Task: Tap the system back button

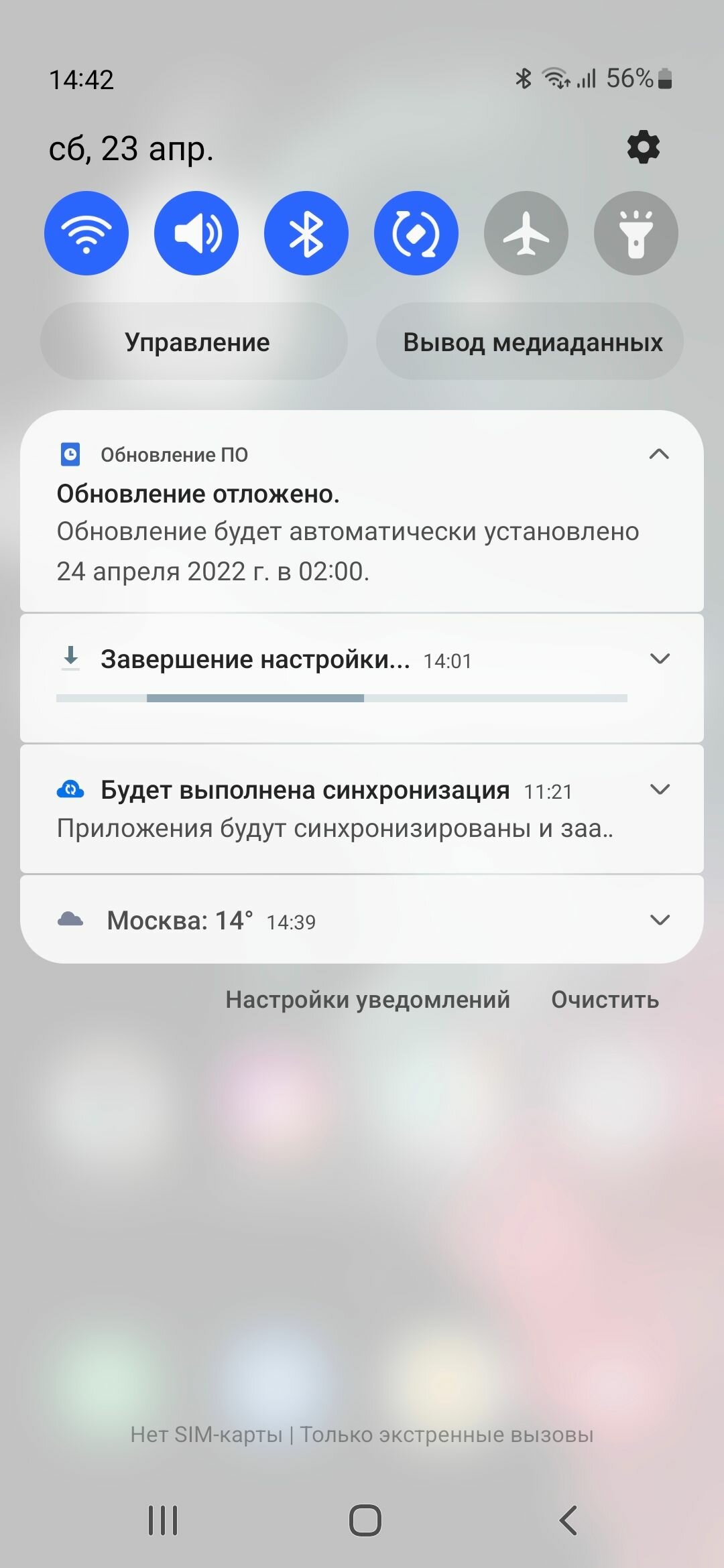Action: (x=568, y=1520)
